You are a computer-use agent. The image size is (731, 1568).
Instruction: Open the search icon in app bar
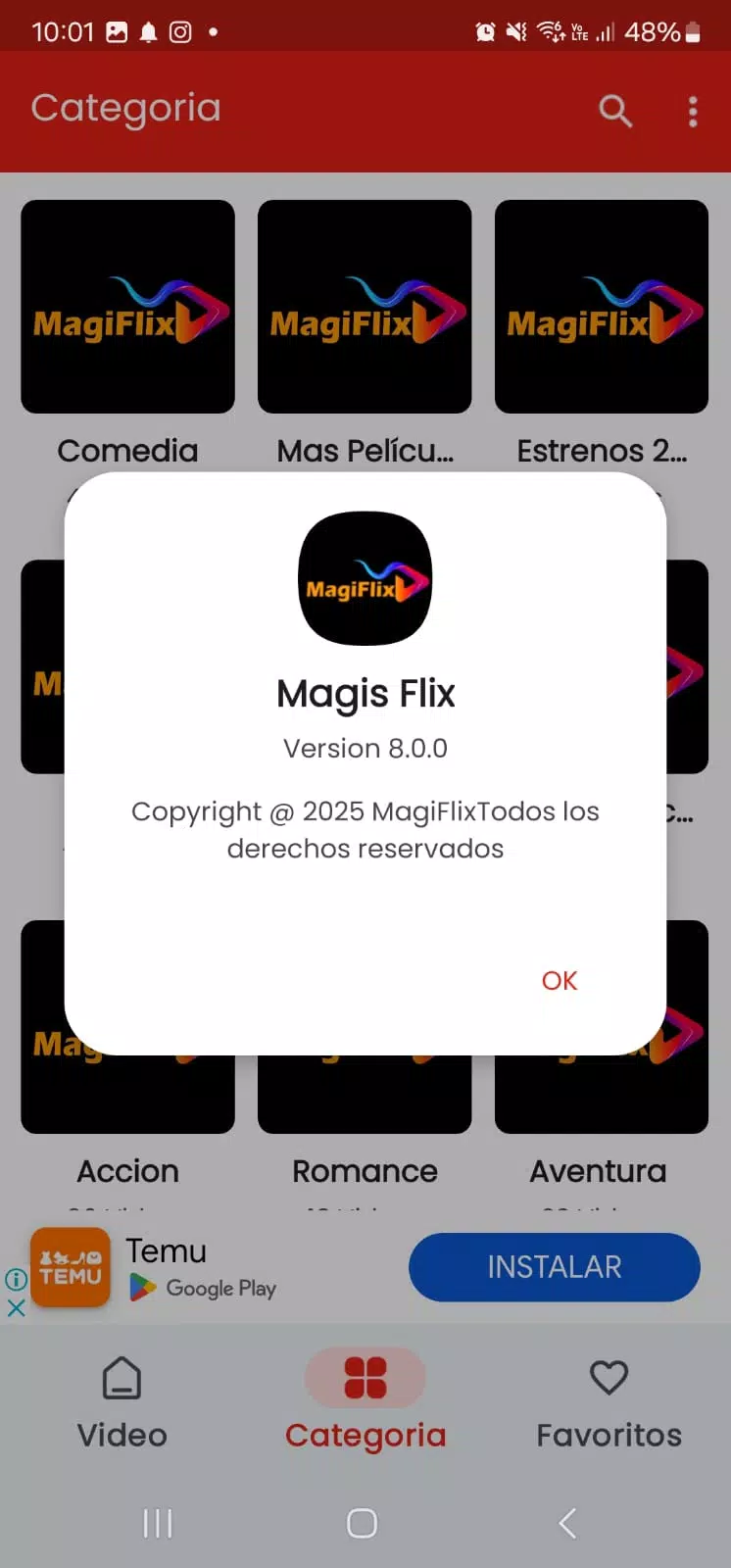615,111
